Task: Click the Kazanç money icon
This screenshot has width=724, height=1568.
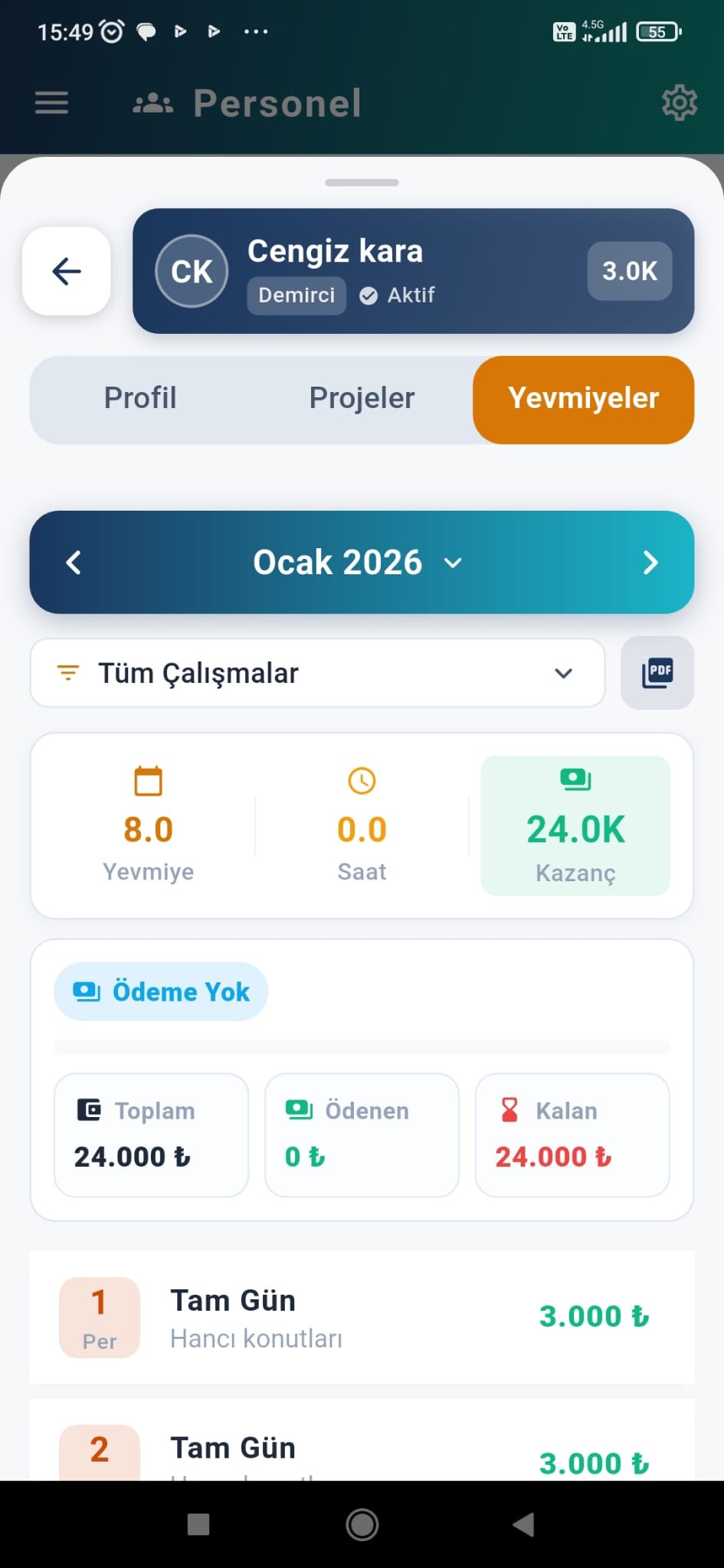Action: (x=575, y=779)
